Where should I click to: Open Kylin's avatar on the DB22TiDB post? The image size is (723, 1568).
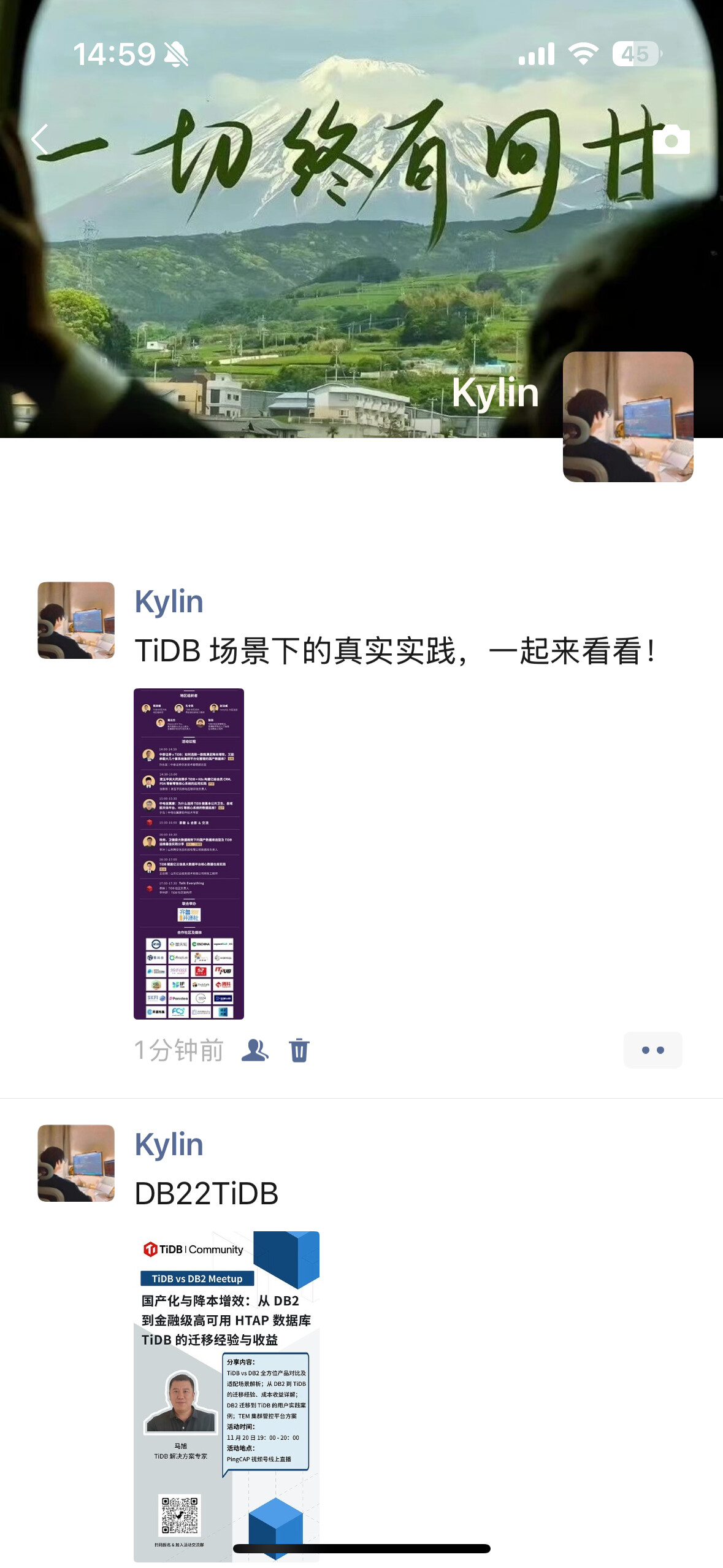pos(76,1163)
